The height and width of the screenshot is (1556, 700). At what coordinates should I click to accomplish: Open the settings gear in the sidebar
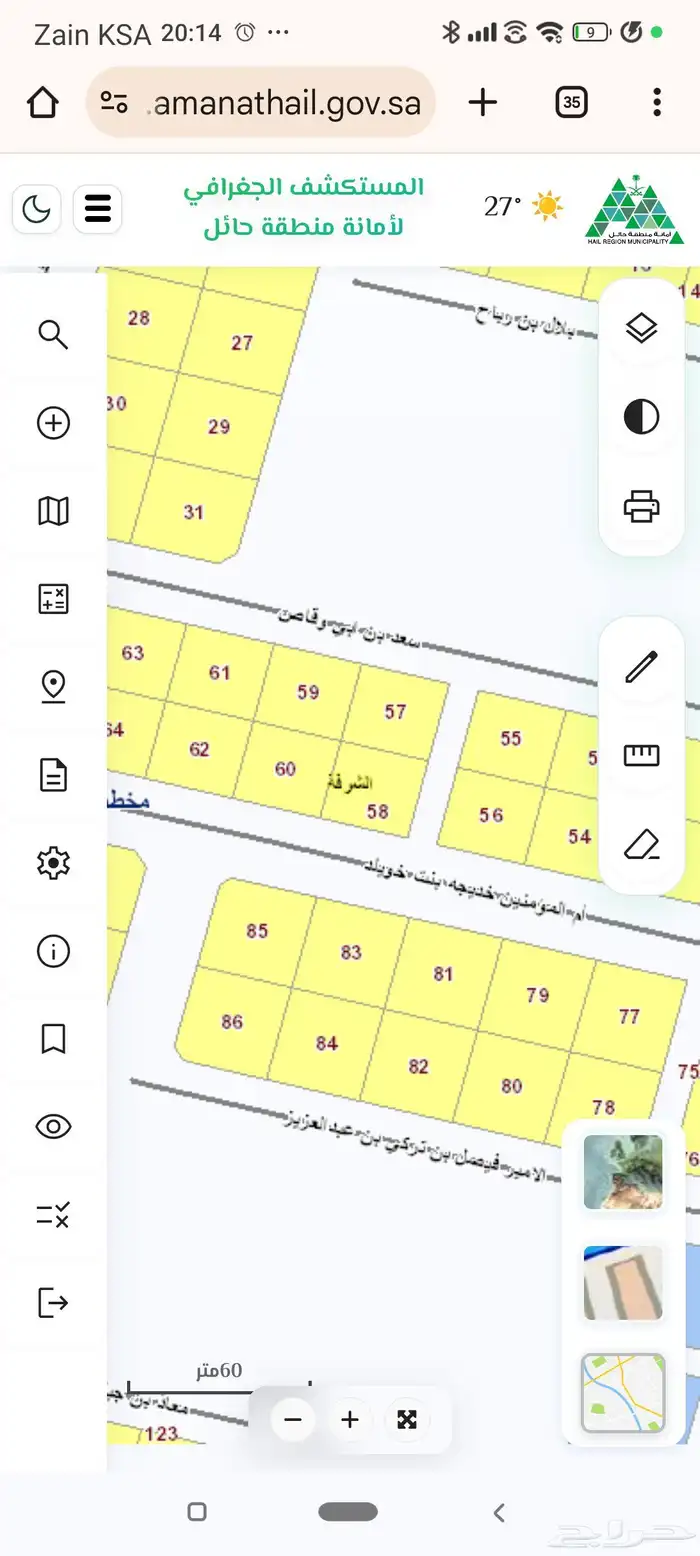53,862
